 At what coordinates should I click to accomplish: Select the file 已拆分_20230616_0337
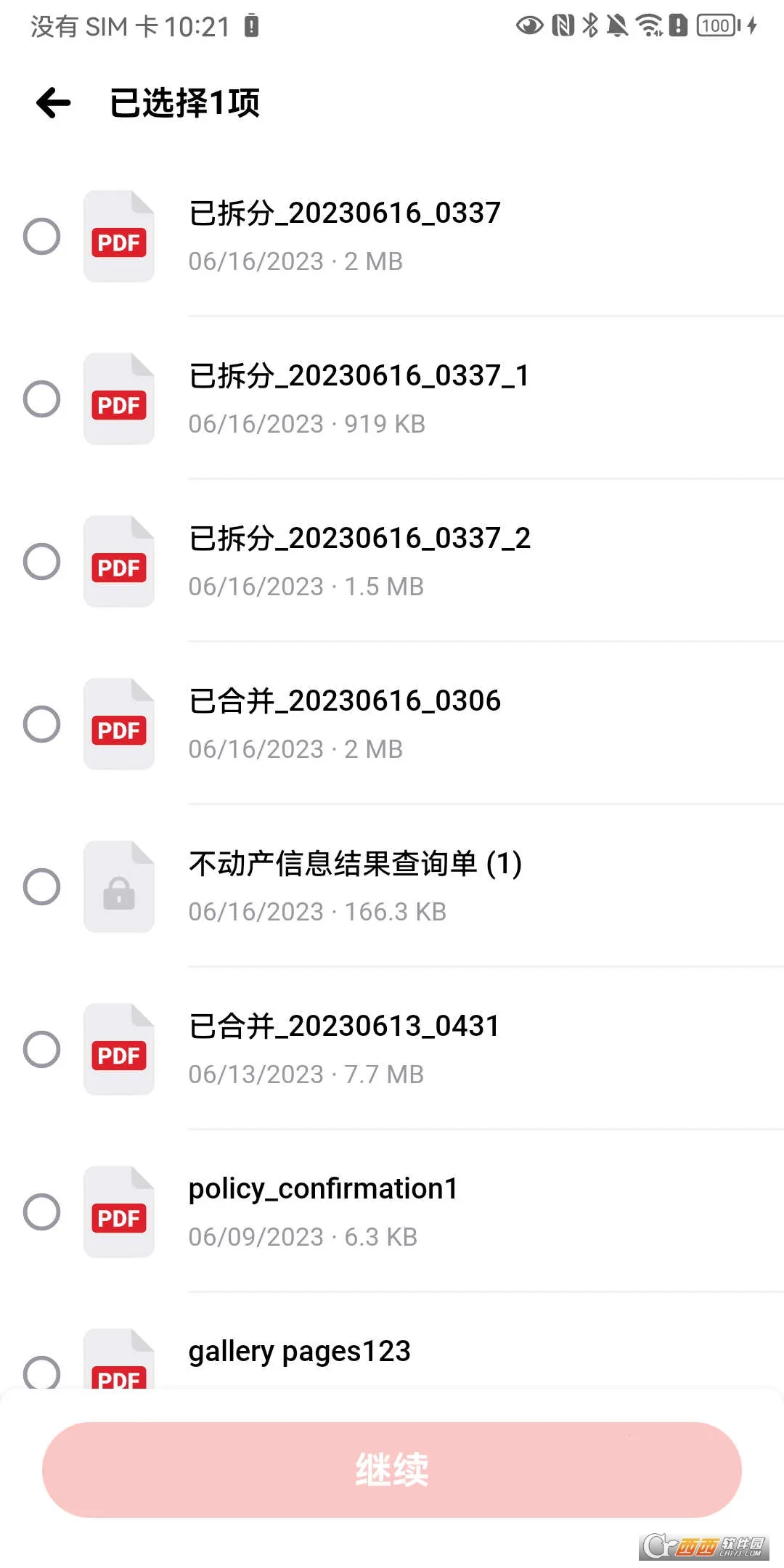[x=42, y=237]
